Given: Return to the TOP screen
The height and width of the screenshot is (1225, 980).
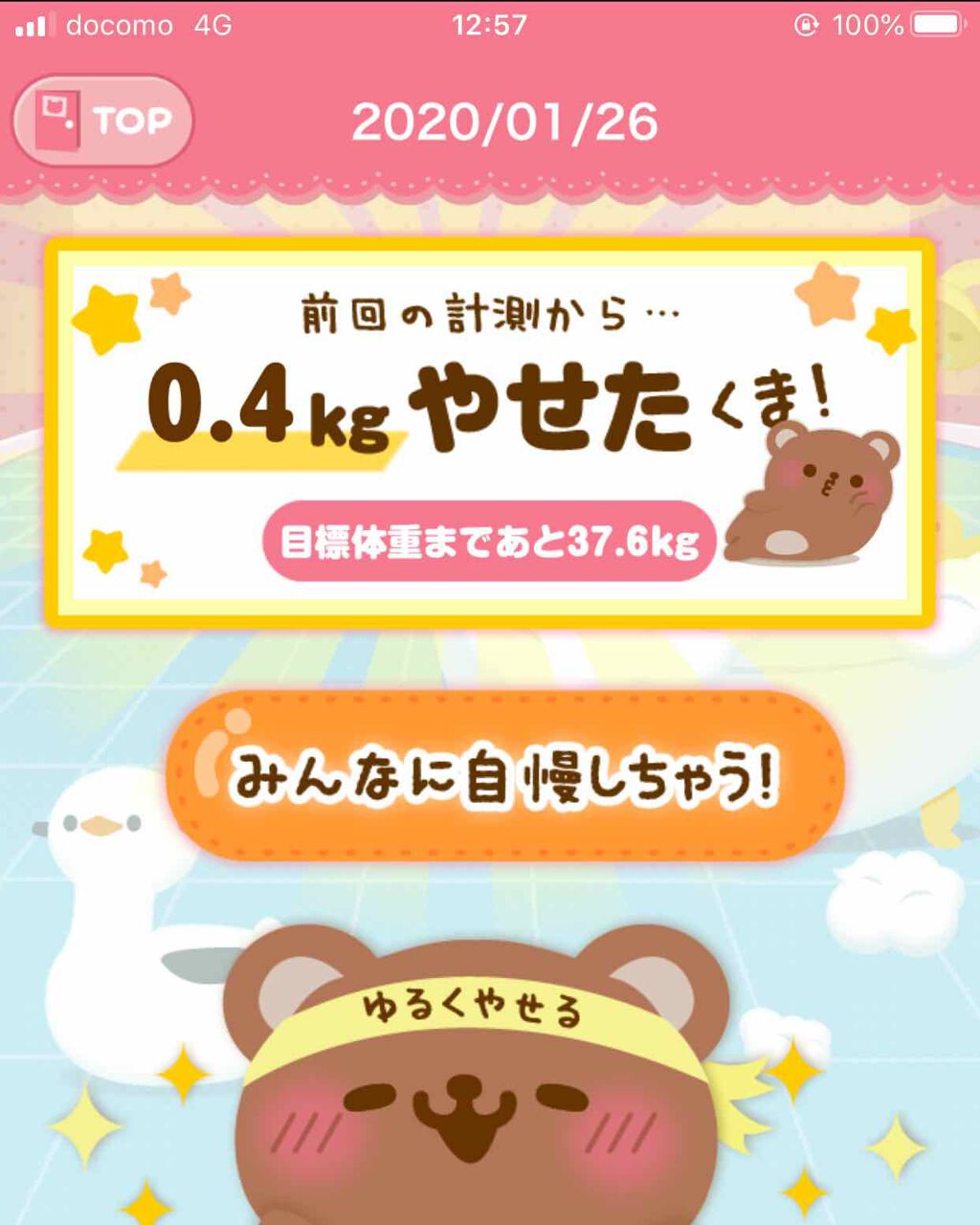Looking at the screenshot, I should (103, 122).
